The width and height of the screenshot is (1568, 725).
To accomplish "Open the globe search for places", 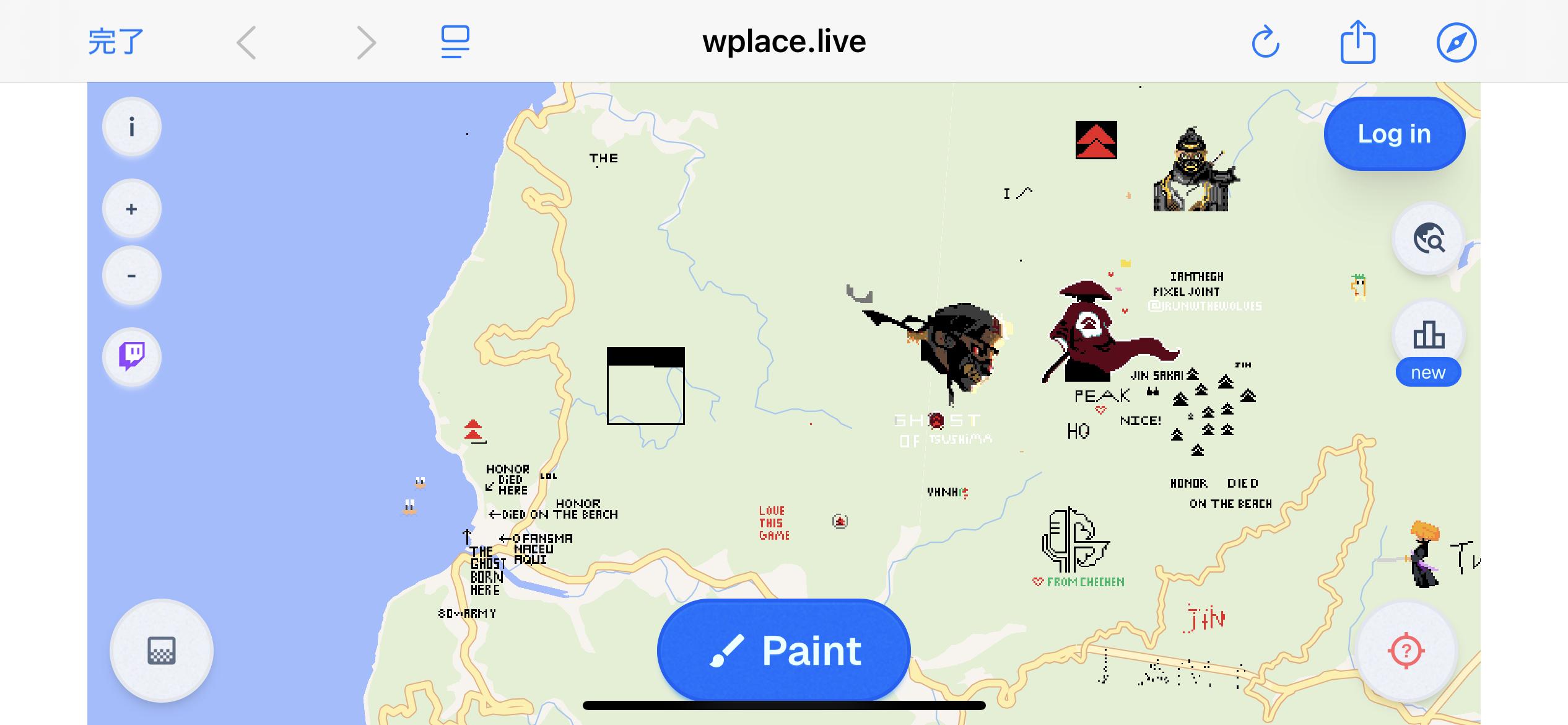I will 1428,239.
